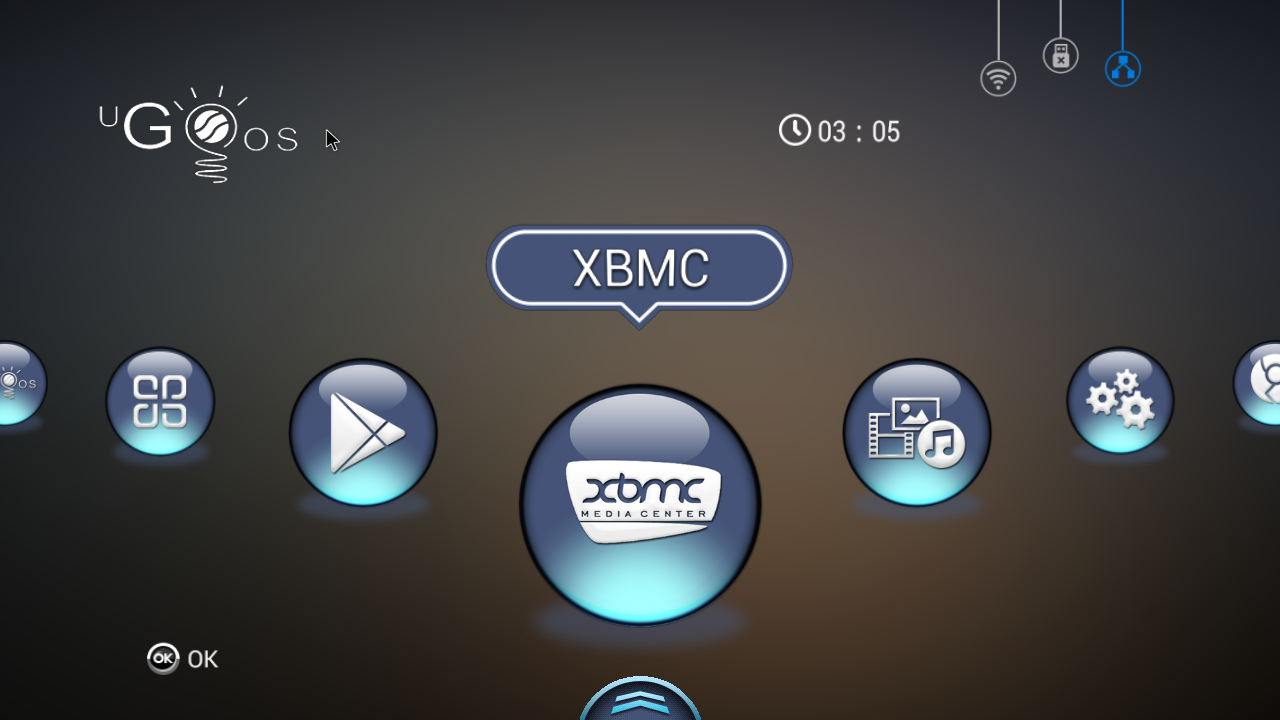This screenshot has width=1280, height=720.
Task: Open the media gallery and music
Action: click(916, 432)
